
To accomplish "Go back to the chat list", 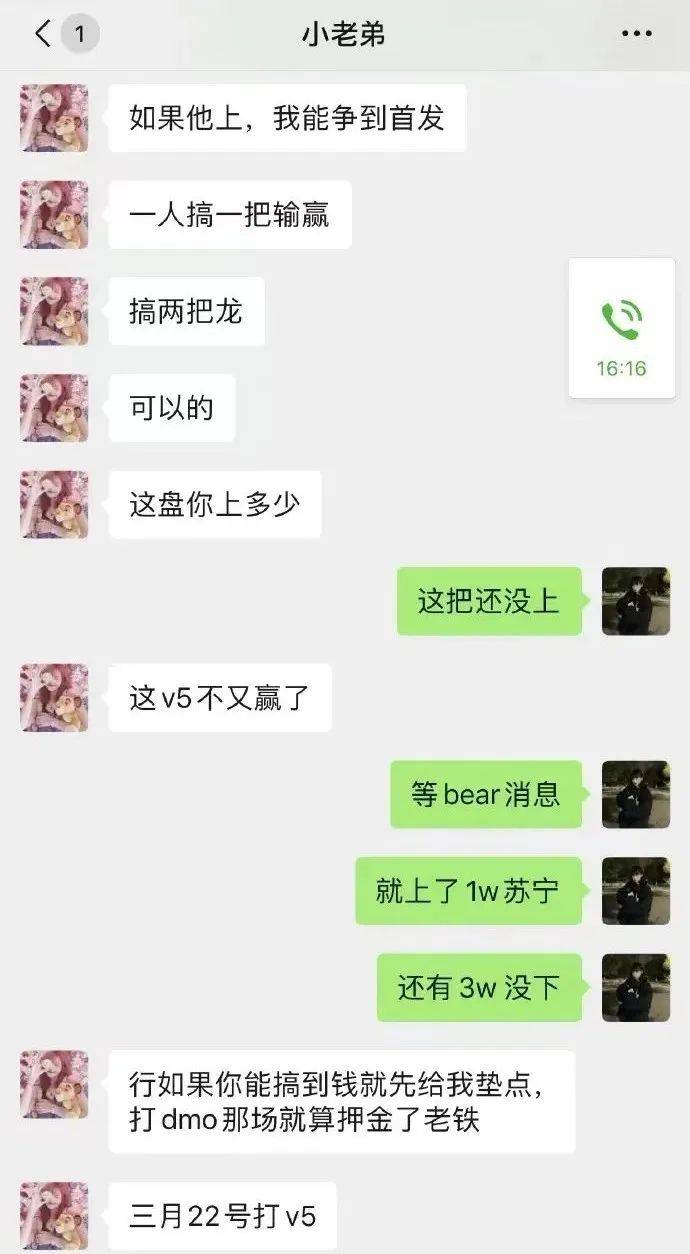I will click(x=43, y=34).
